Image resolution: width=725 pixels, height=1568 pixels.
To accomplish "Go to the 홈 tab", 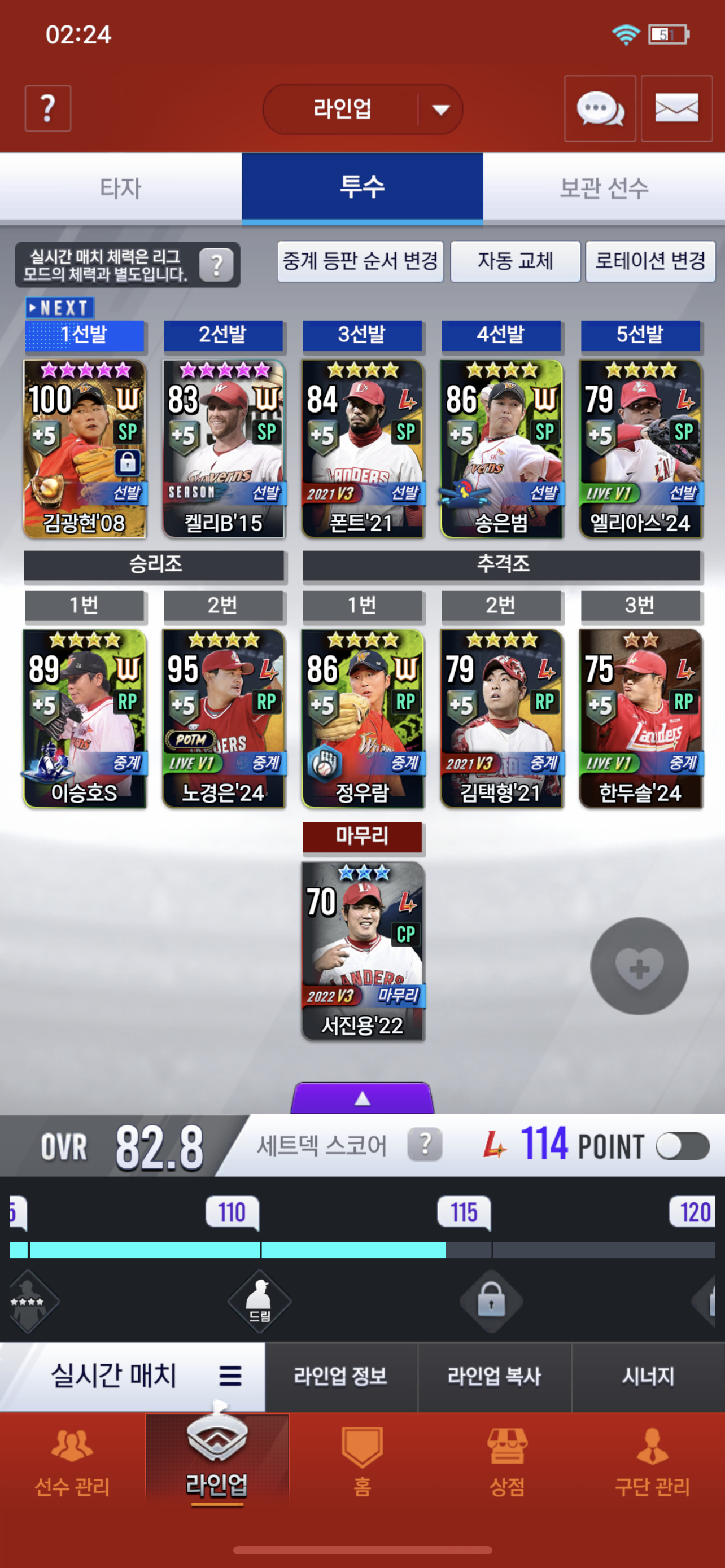I will (362, 1462).
